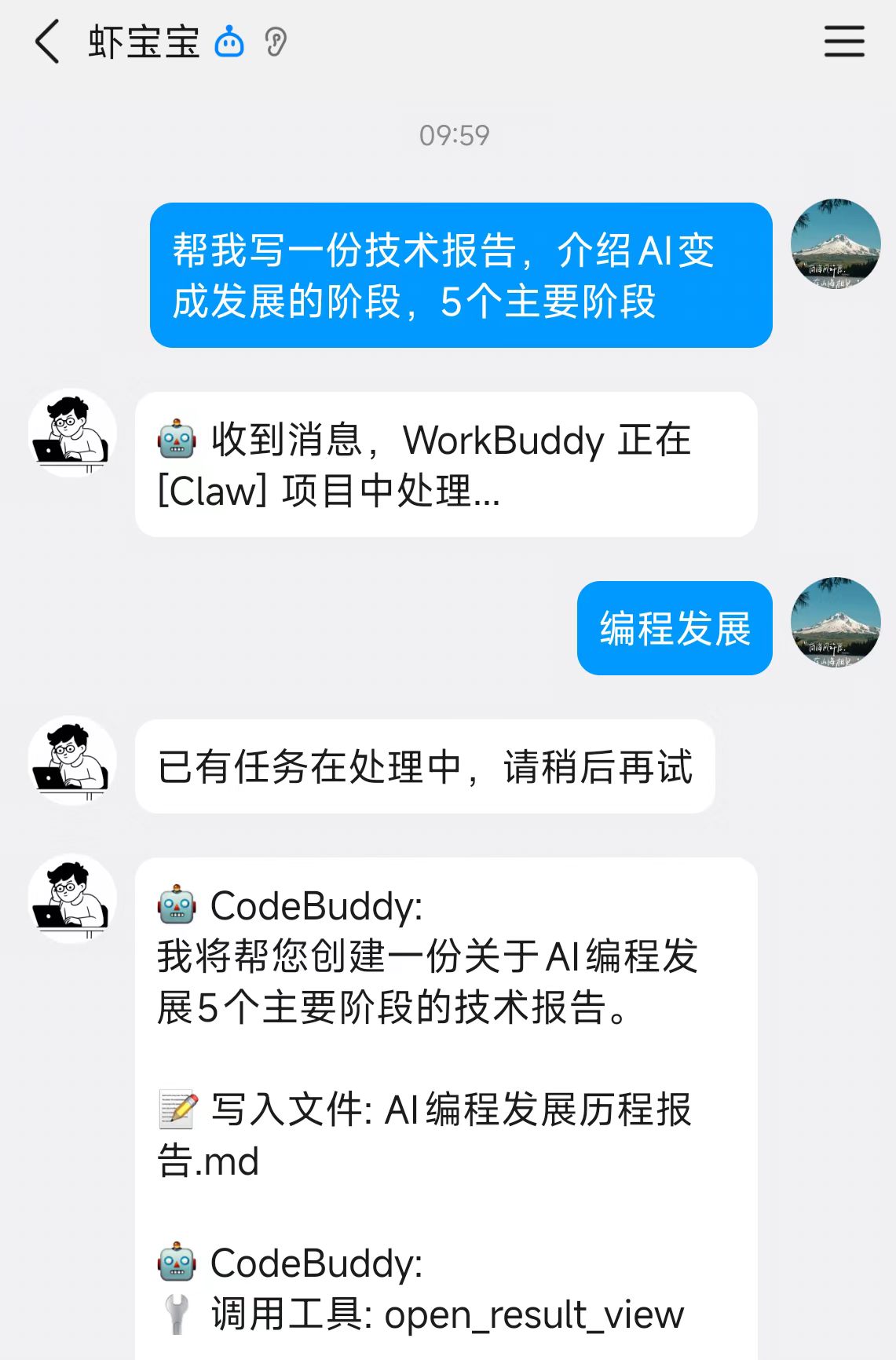This screenshot has width=896, height=1360.
Task: Open my avatar beside the 编程发展 message
Action: pyautogui.click(x=835, y=623)
